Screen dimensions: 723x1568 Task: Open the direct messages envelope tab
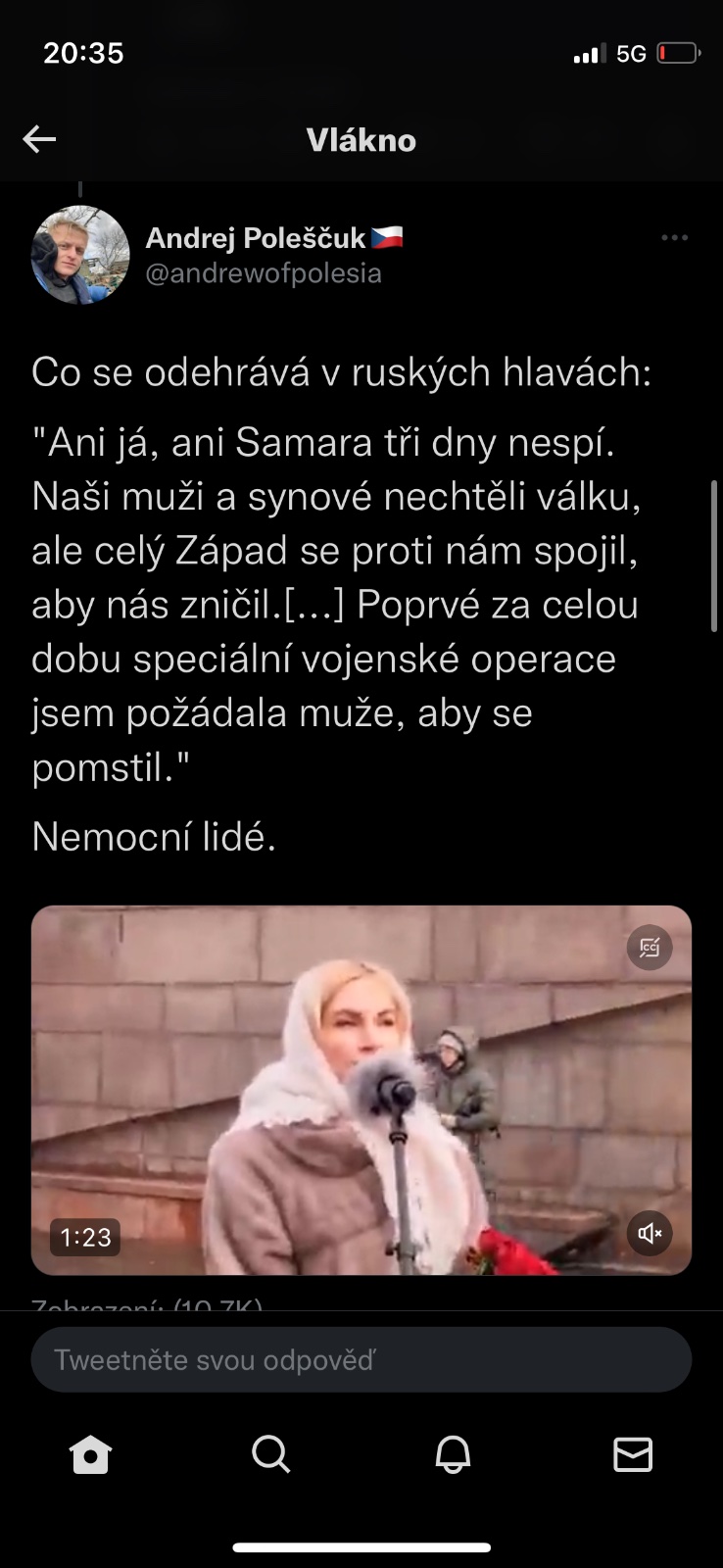coord(633,1454)
